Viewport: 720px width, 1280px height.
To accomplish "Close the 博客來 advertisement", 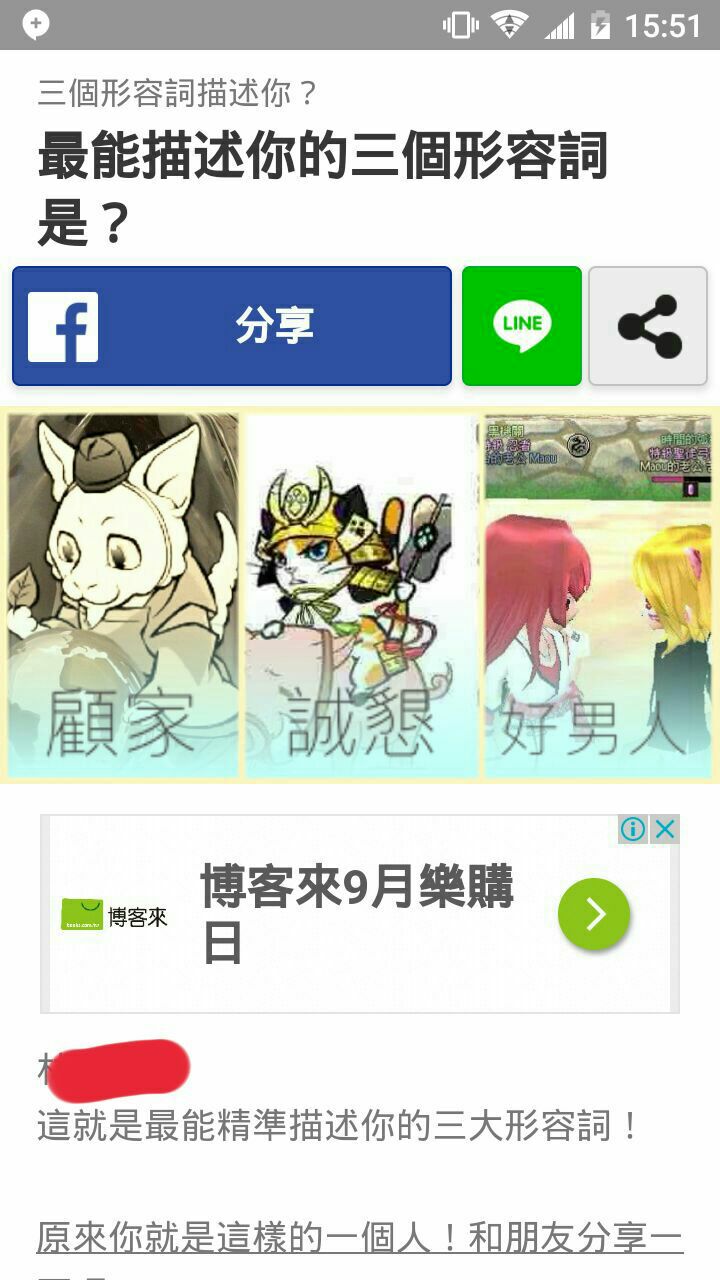I will click(665, 829).
